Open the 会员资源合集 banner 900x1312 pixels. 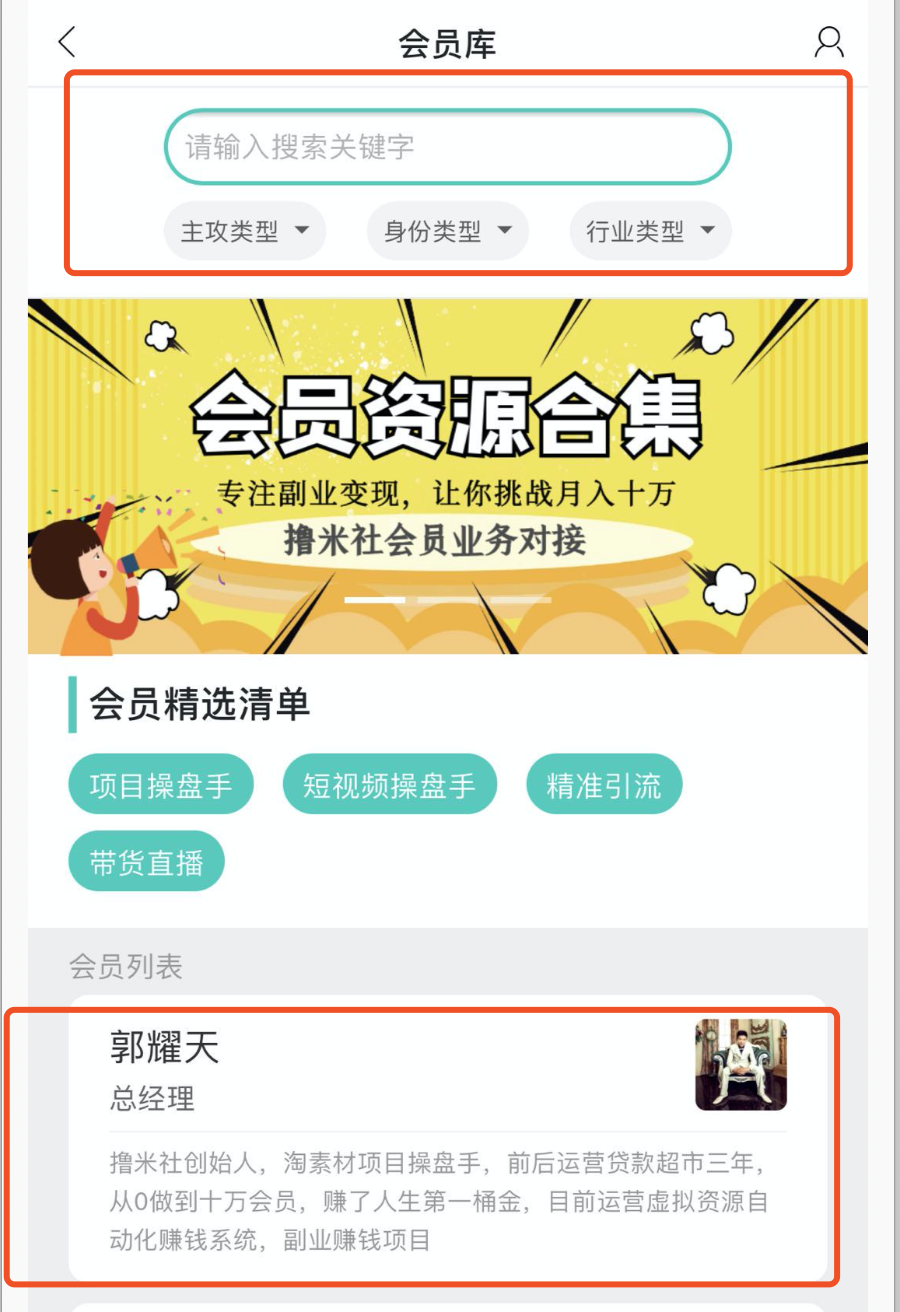448,476
